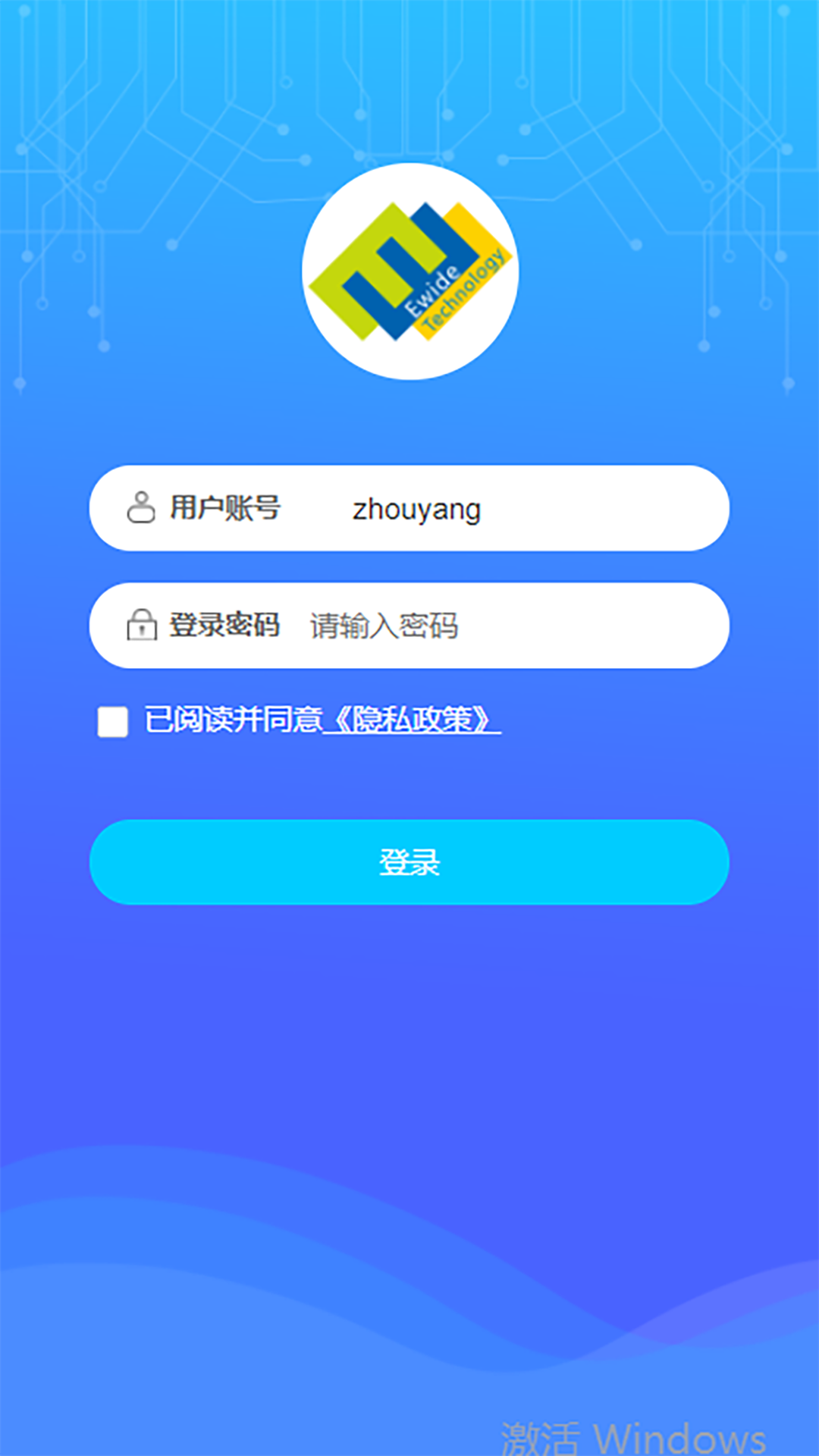The image size is (819, 1456).
Task: Focus the 请输入密码 password field
Action: tap(387, 626)
